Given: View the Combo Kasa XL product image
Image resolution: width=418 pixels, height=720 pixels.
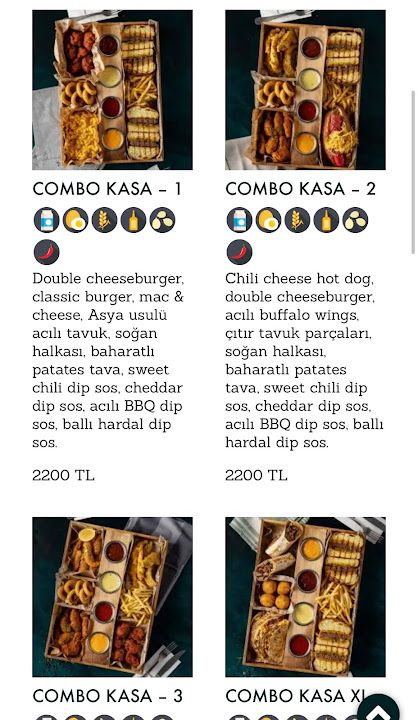Looking at the screenshot, I should [305, 597].
